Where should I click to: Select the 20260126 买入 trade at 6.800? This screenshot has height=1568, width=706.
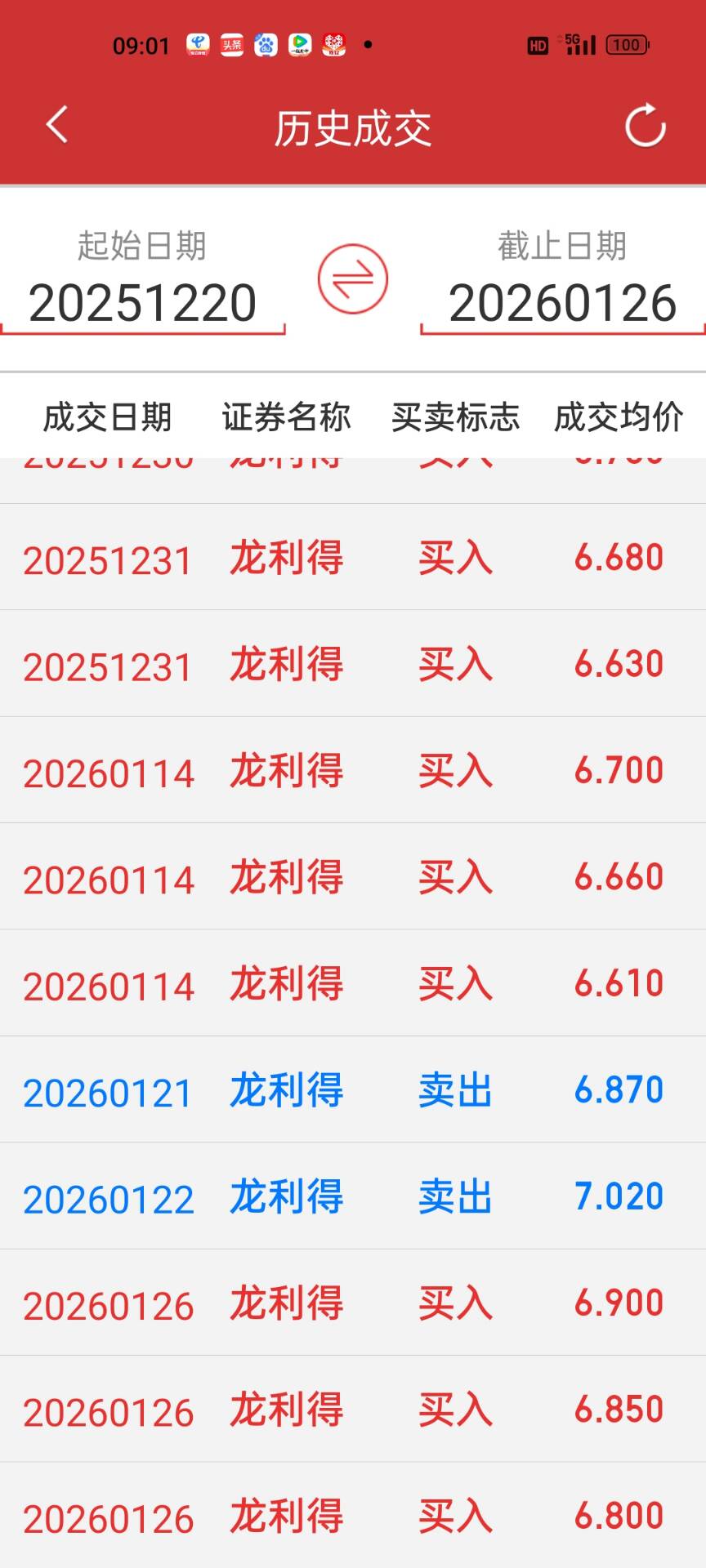pos(353,1516)
